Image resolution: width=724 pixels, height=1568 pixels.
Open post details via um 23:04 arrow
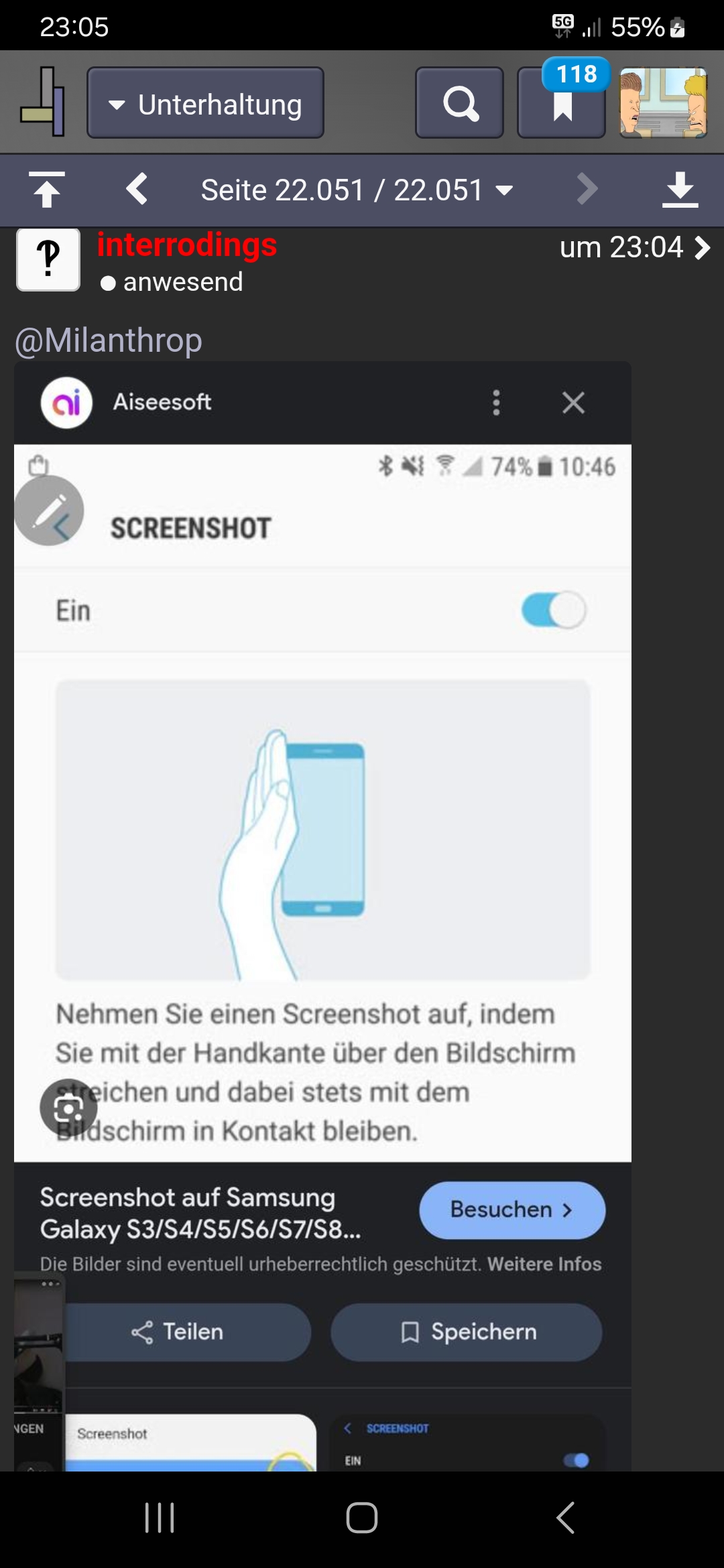635,247
